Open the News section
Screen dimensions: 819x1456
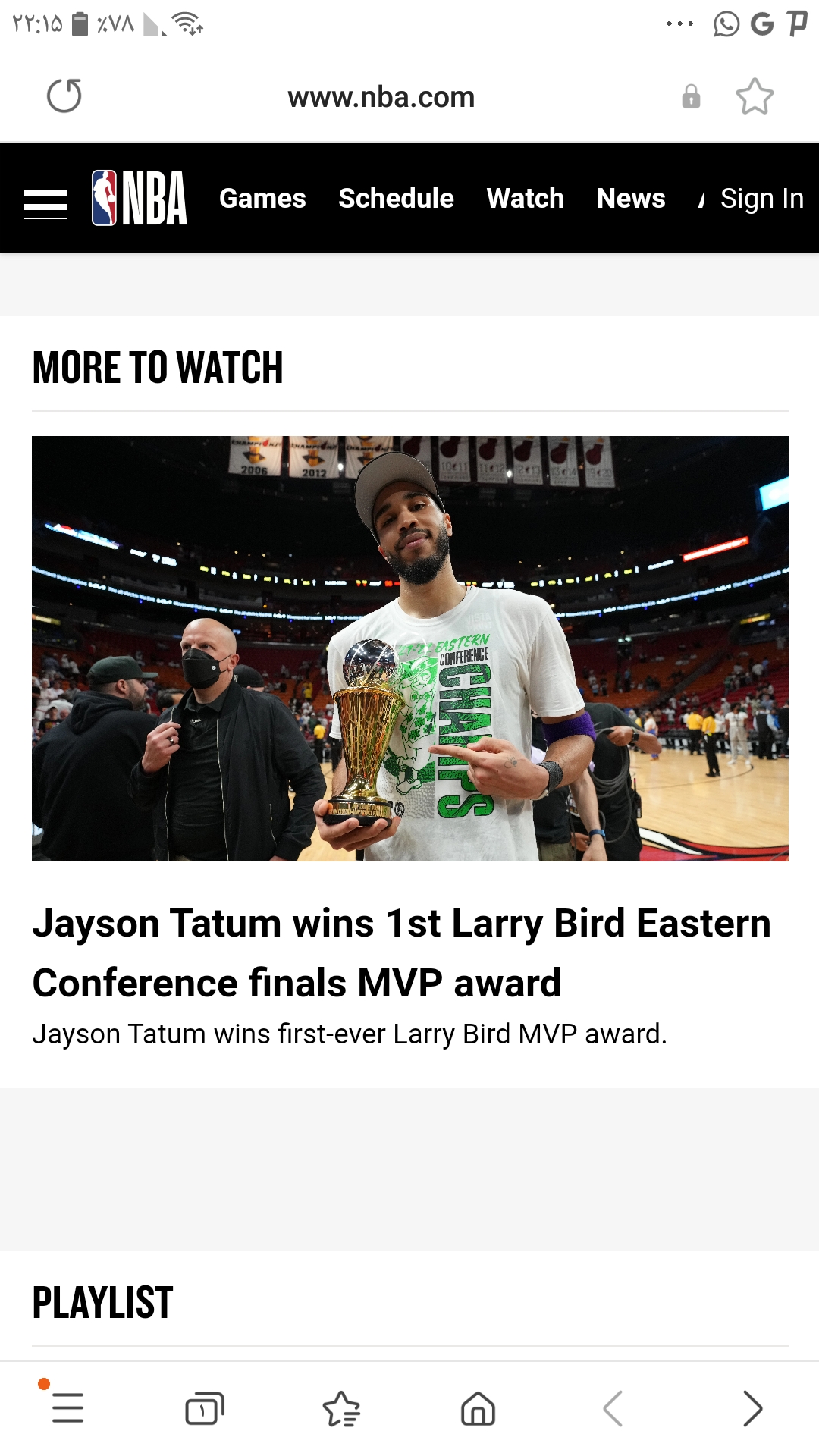(631, 199)
